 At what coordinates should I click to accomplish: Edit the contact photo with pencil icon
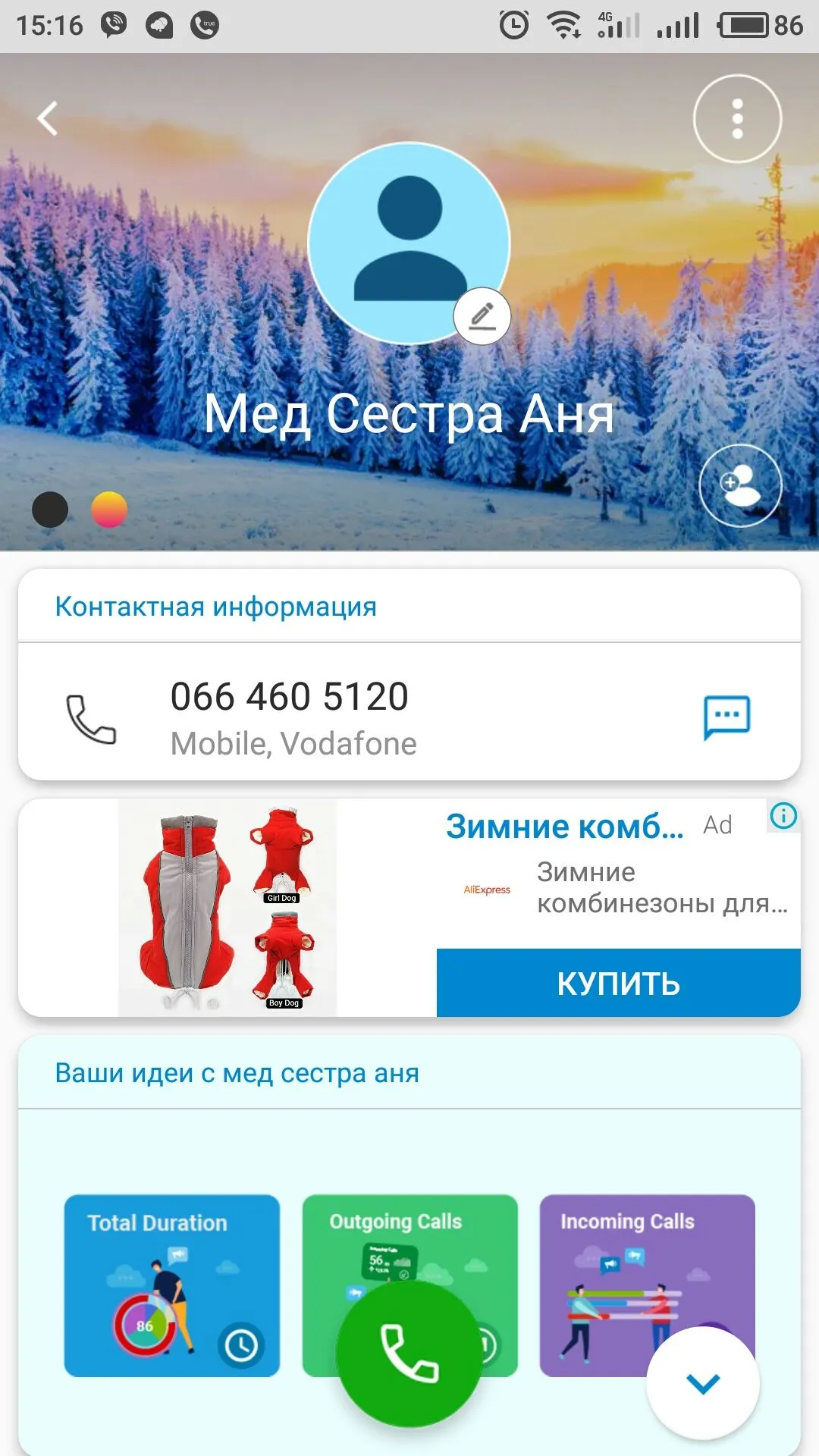[x=482, y=316]
